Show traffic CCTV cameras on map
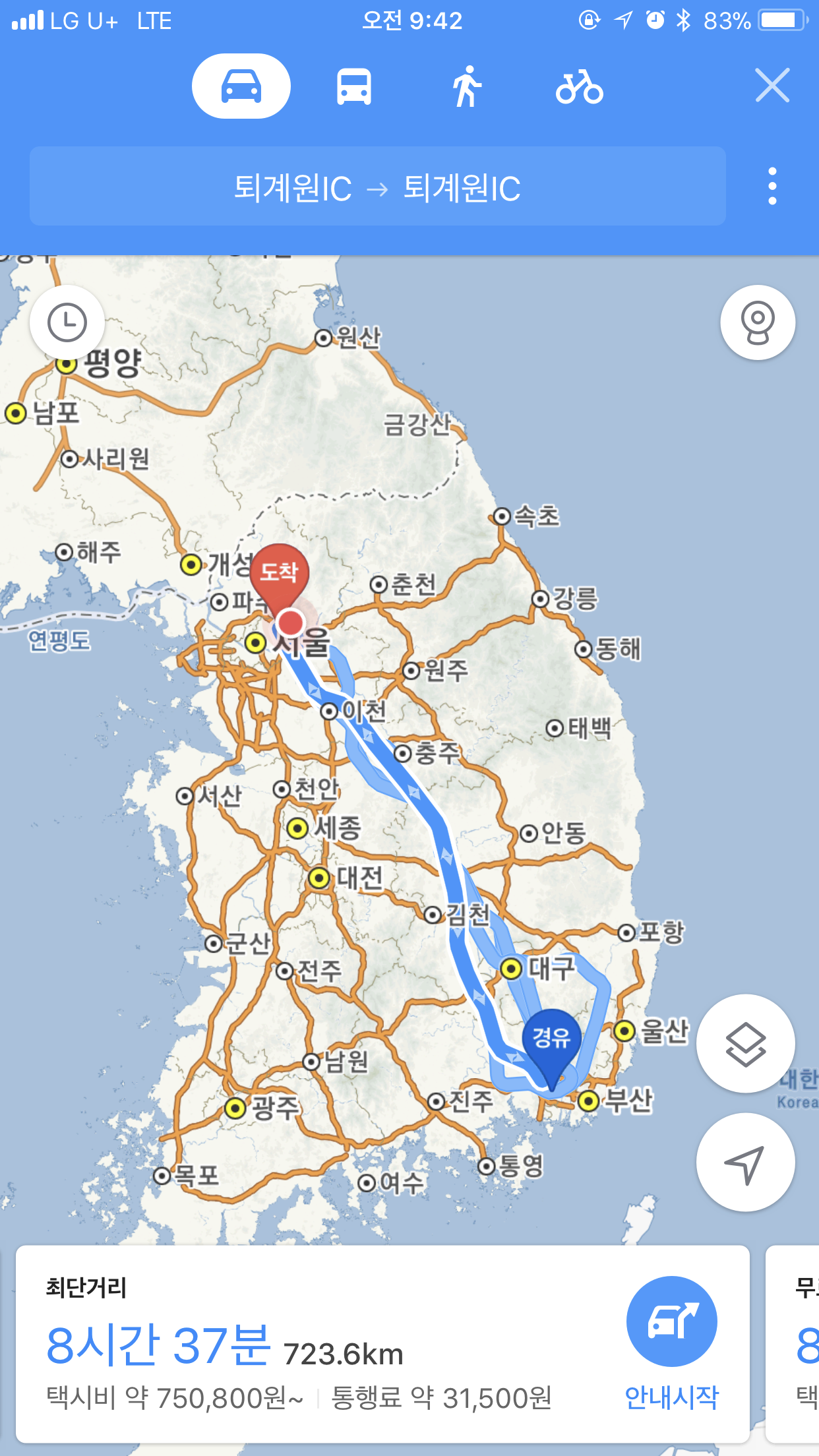This screenshot has height=1456, width=819. pyautogui.click(x=758, y=322)
